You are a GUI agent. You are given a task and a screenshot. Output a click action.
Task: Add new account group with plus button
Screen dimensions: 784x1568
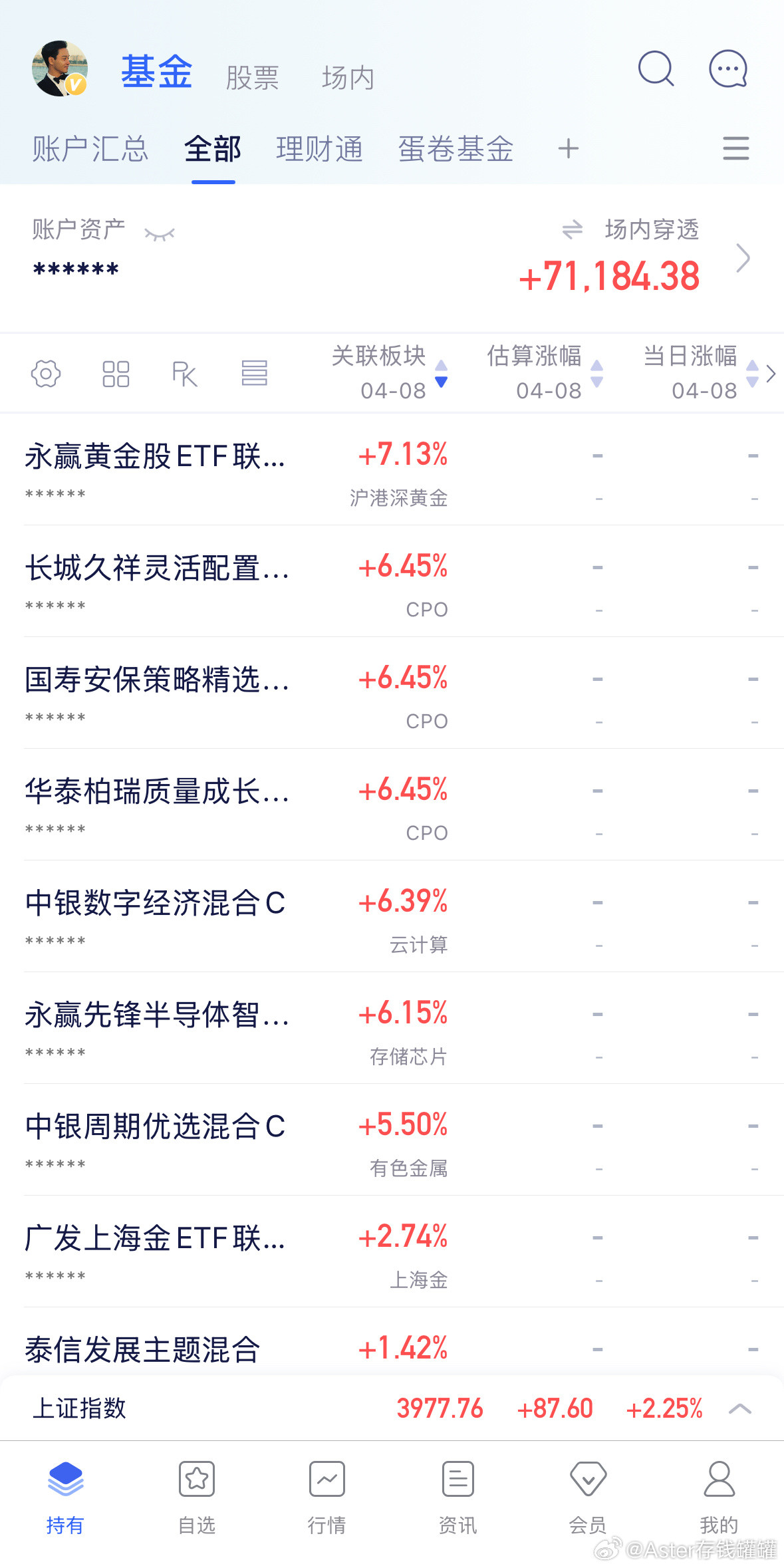coord(569,149)
